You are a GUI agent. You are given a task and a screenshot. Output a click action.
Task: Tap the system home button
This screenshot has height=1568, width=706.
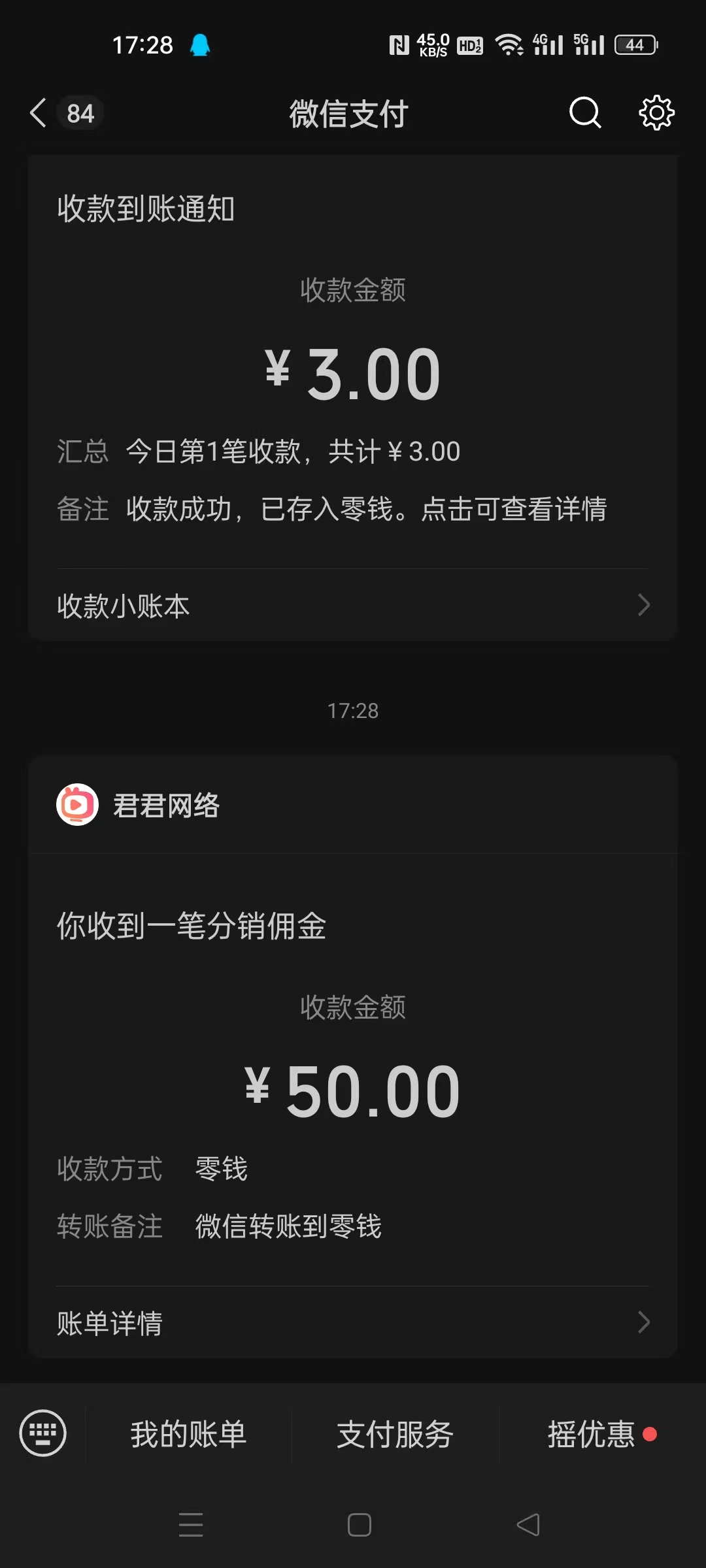coord(359,1525)
